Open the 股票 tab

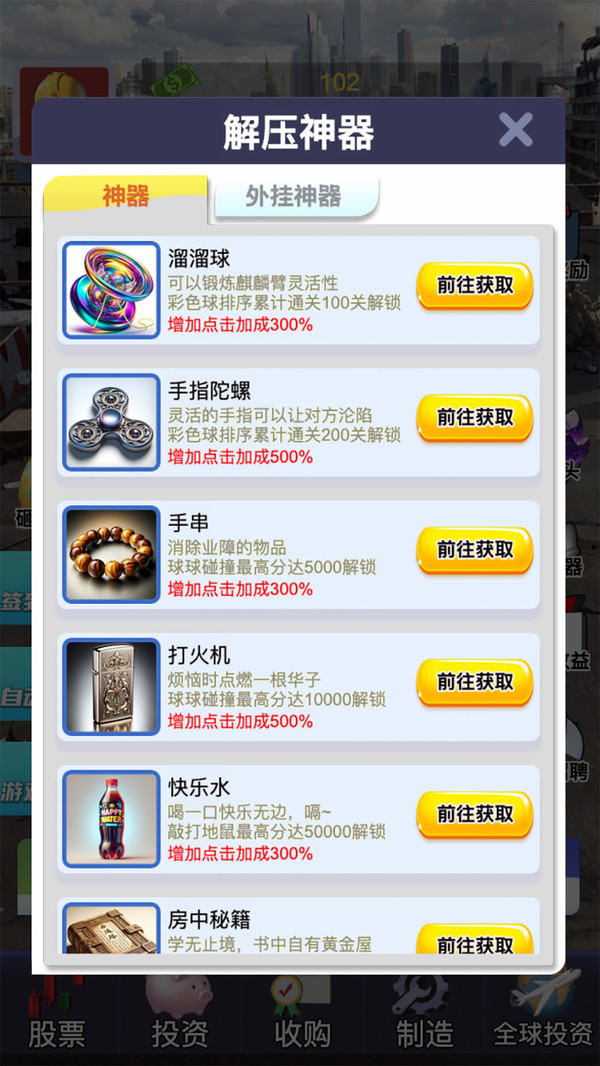(57, 1020)
